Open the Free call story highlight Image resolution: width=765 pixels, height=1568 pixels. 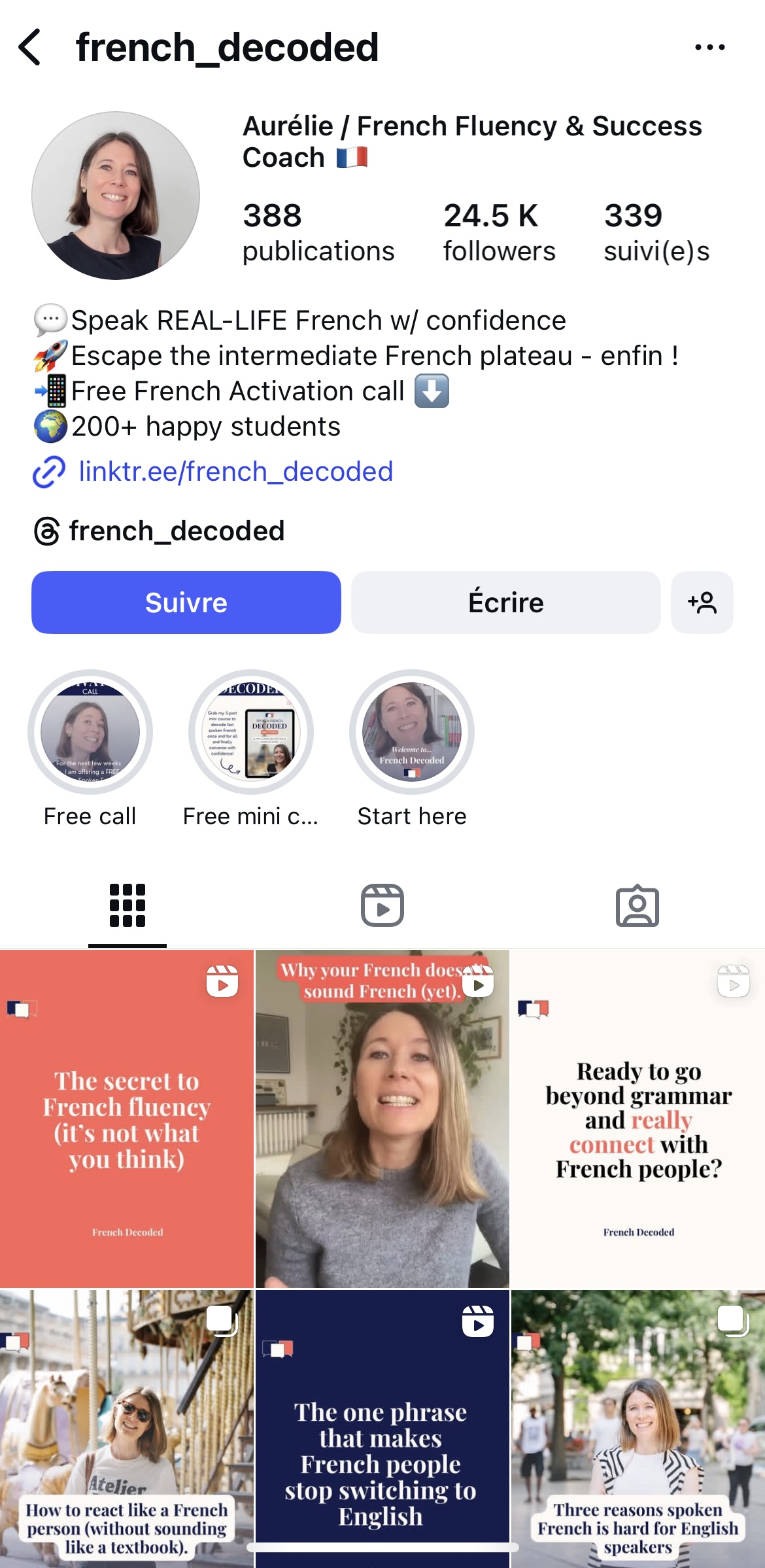click(90, 732)
